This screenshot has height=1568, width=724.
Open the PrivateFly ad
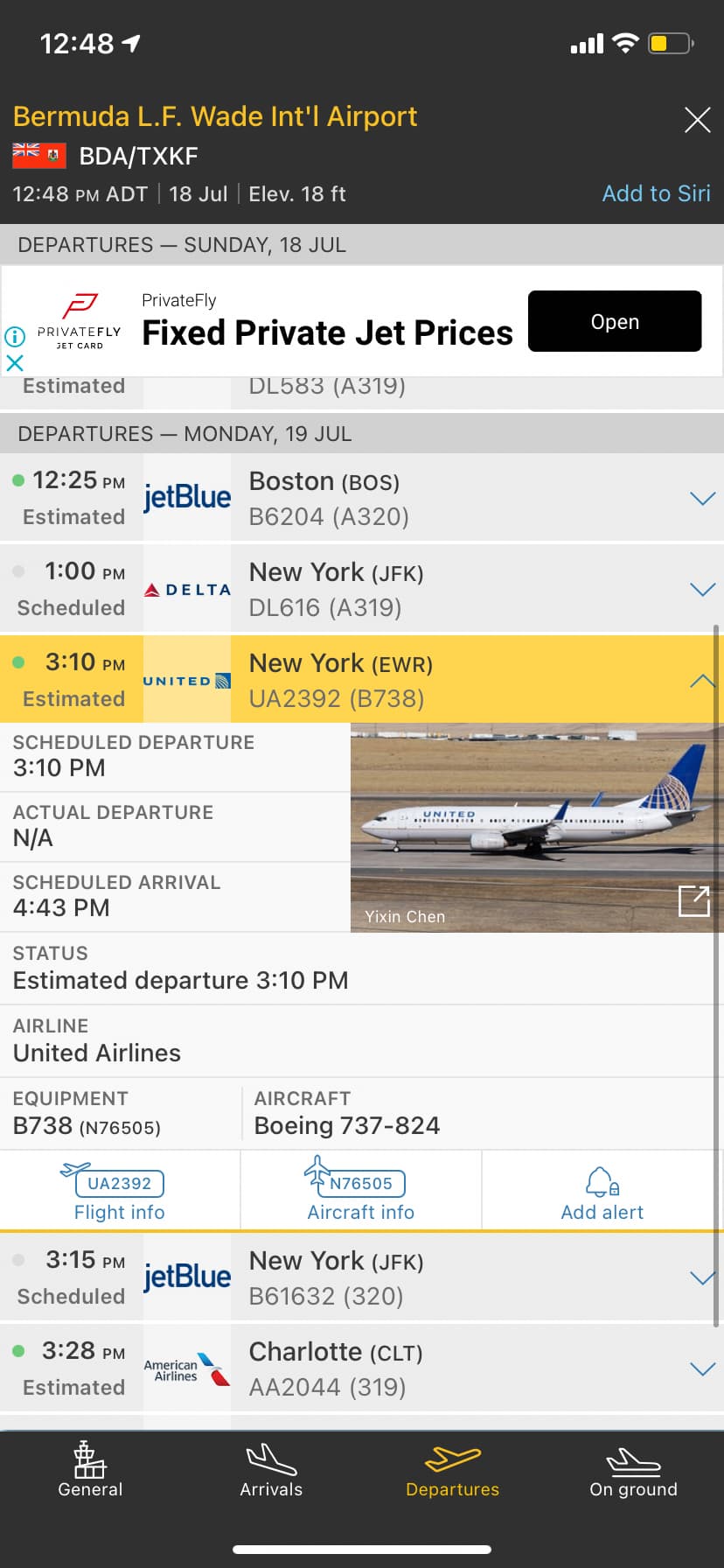click(x=614, y=321)
